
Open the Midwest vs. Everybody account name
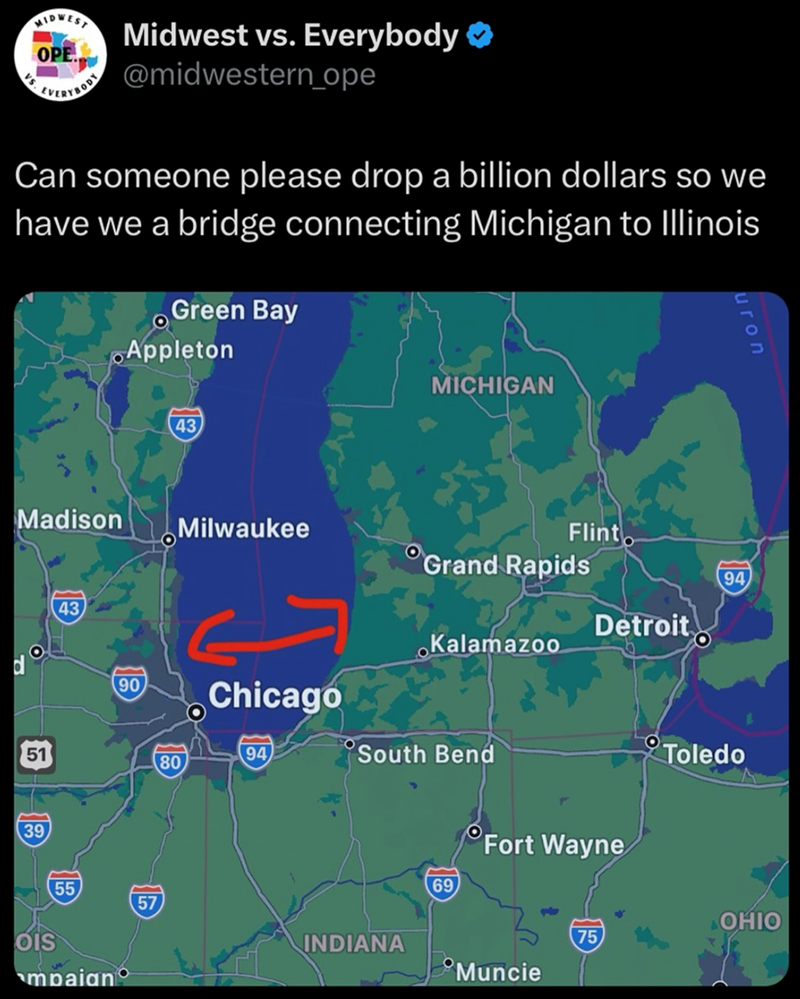tap(289, 37)
